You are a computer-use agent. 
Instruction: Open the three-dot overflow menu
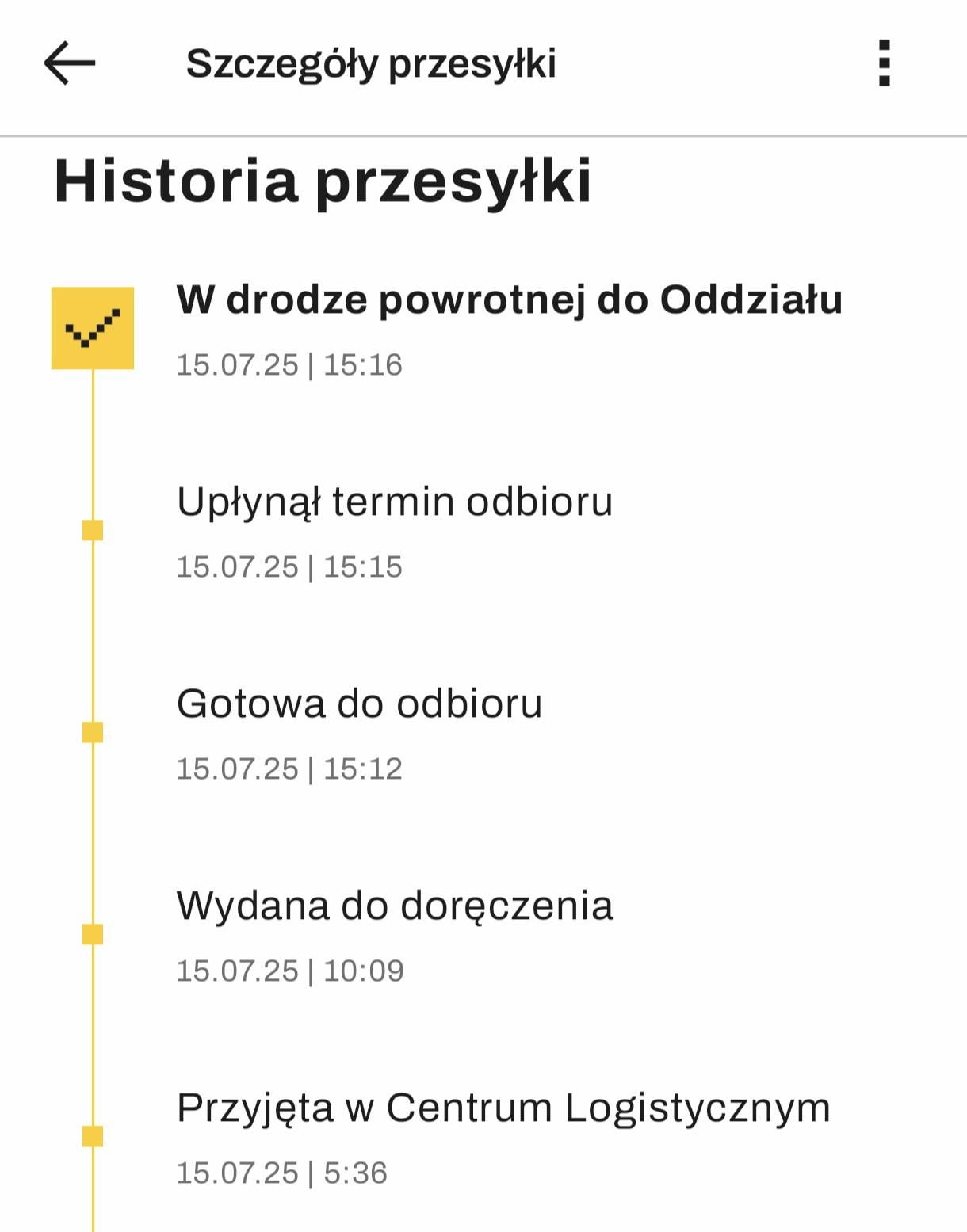coord(885,63)
